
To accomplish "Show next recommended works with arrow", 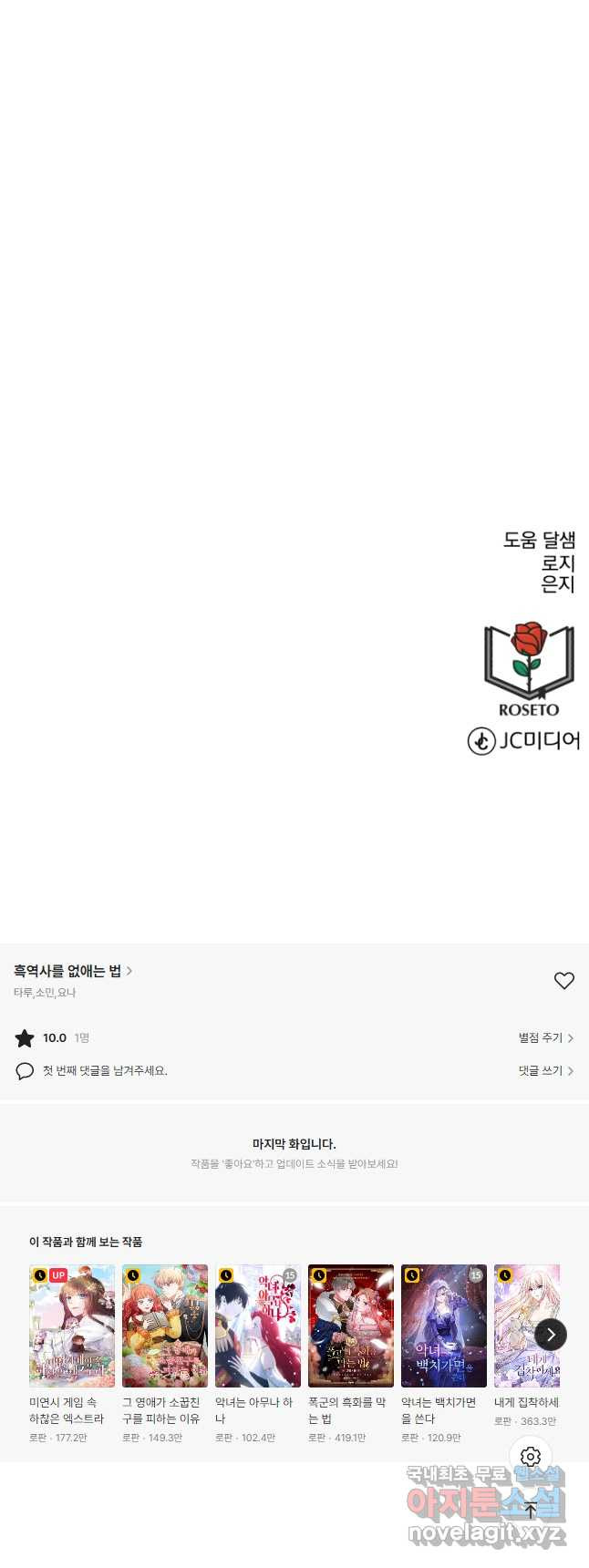I will (551, 1335).
